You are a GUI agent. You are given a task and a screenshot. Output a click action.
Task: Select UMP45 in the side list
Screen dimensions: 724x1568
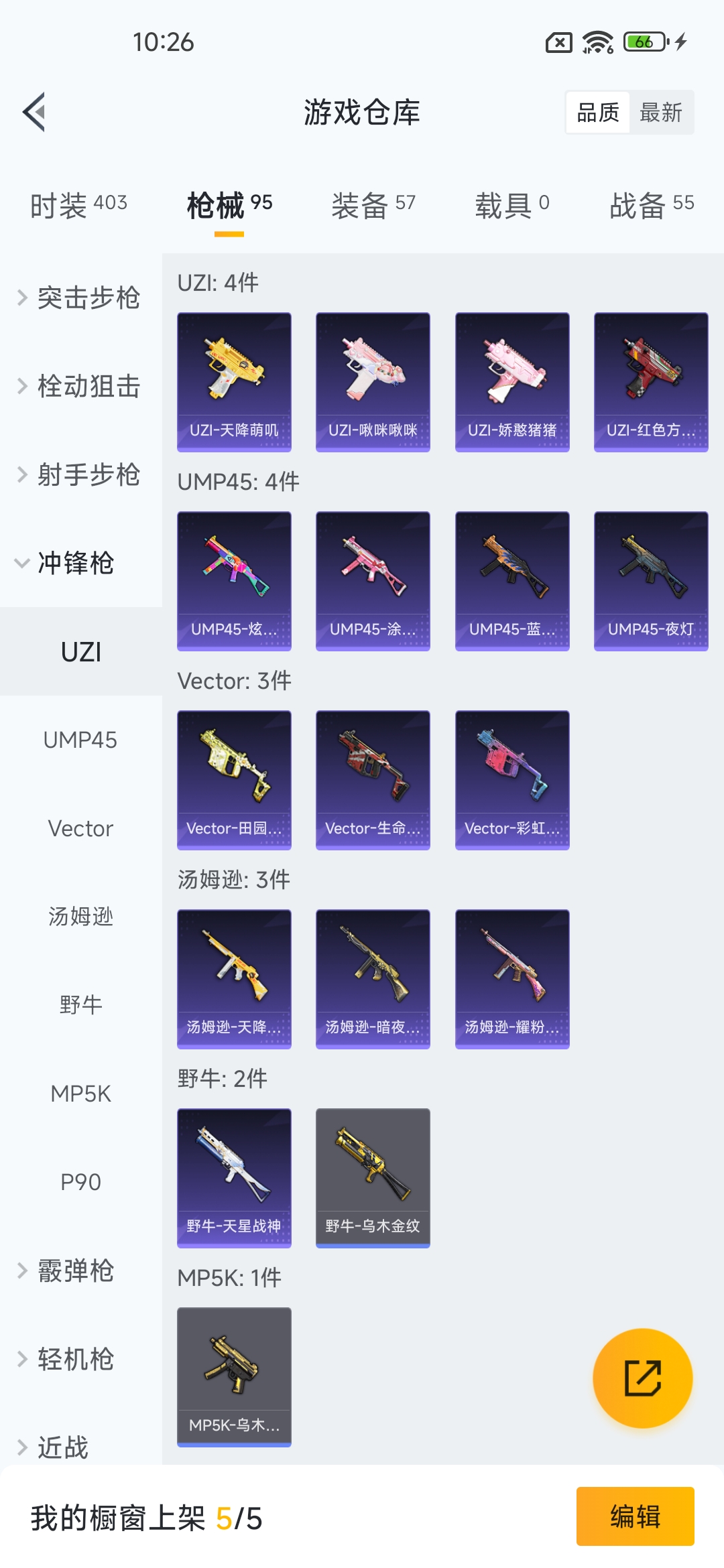80,740
